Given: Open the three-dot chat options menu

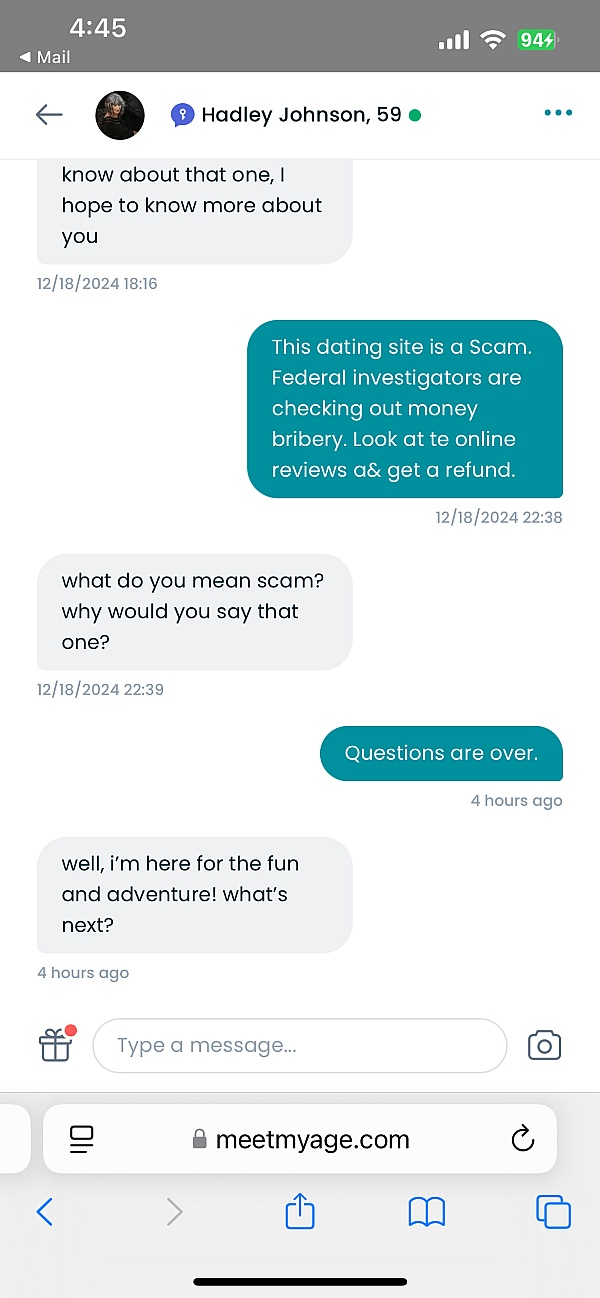Looking at the screenshot, I should coord(558,113).
